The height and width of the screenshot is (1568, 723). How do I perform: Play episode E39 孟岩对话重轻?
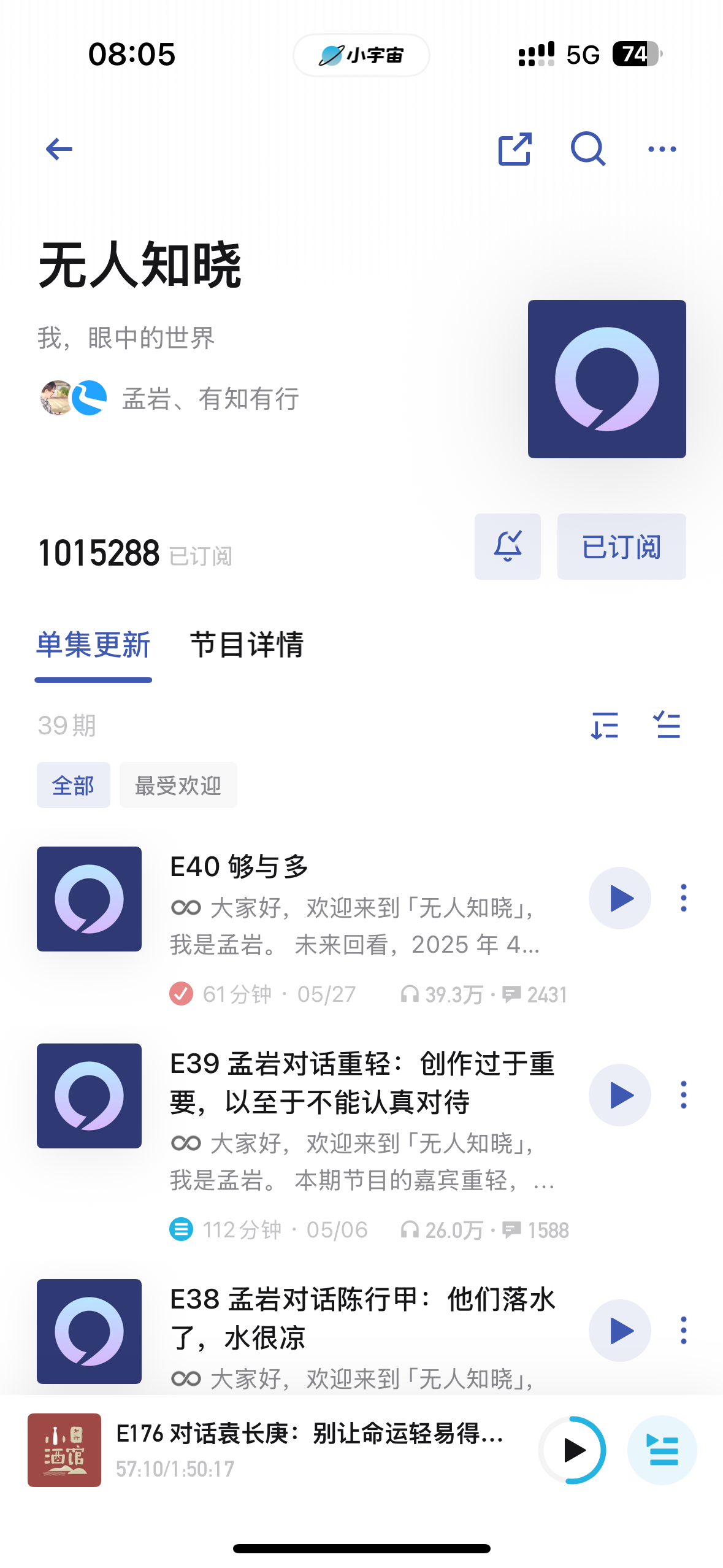(620, 1095)
